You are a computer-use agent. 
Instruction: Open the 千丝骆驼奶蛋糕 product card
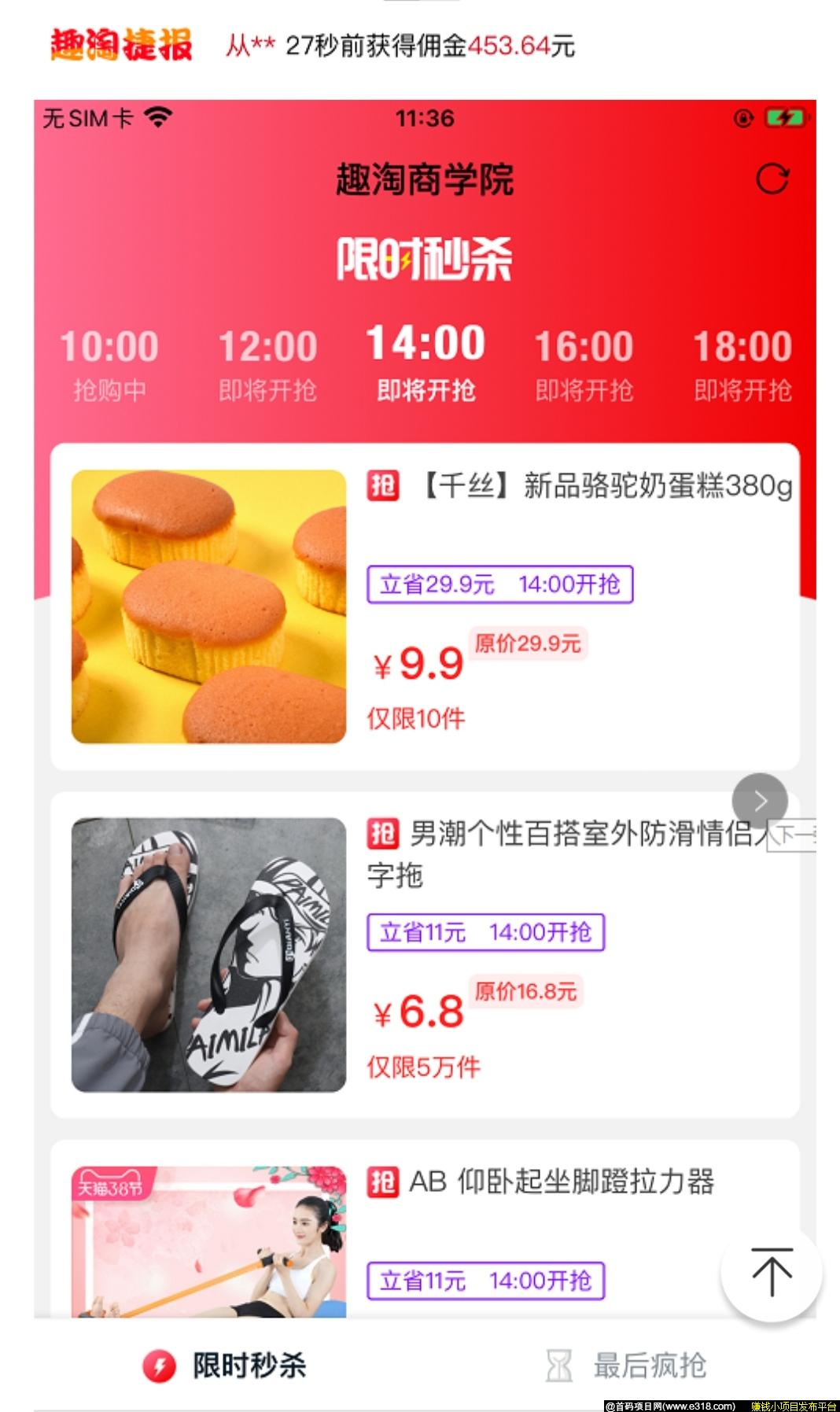425,606
